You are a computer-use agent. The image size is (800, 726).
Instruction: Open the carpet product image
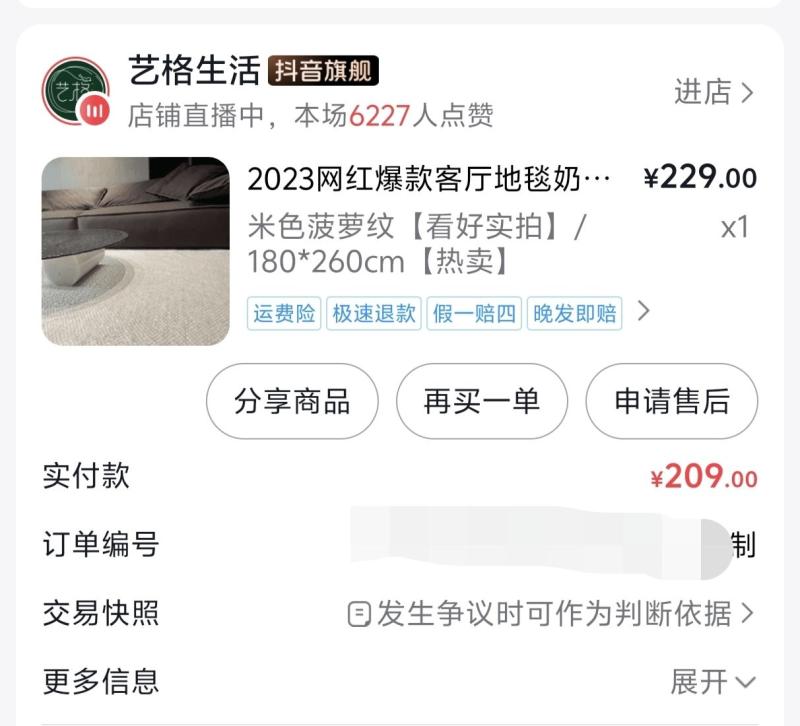(x=135, y=251)
